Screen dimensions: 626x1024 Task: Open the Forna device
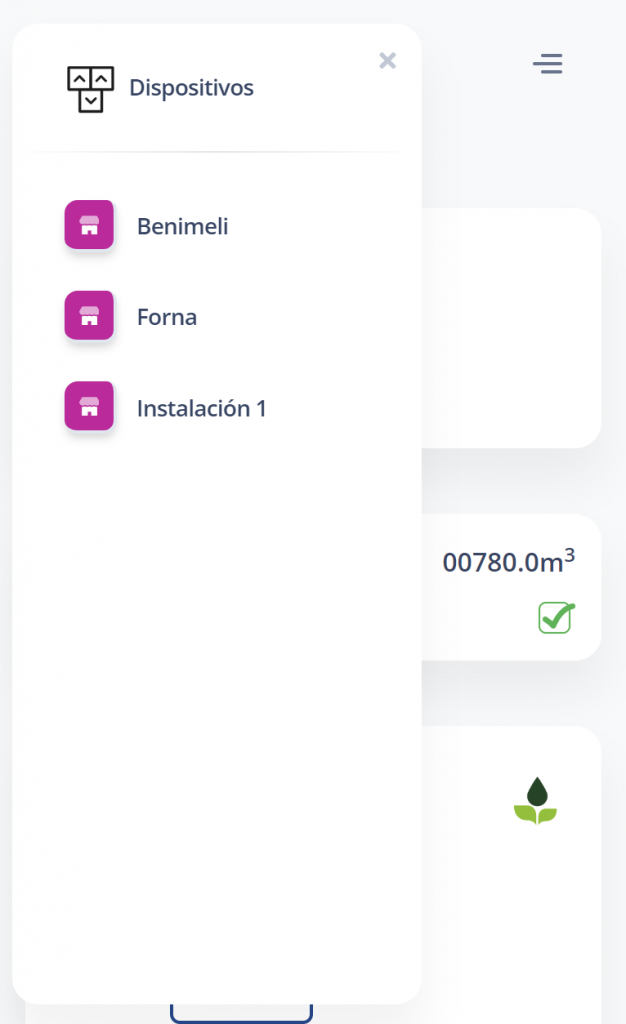coord(166,317)
